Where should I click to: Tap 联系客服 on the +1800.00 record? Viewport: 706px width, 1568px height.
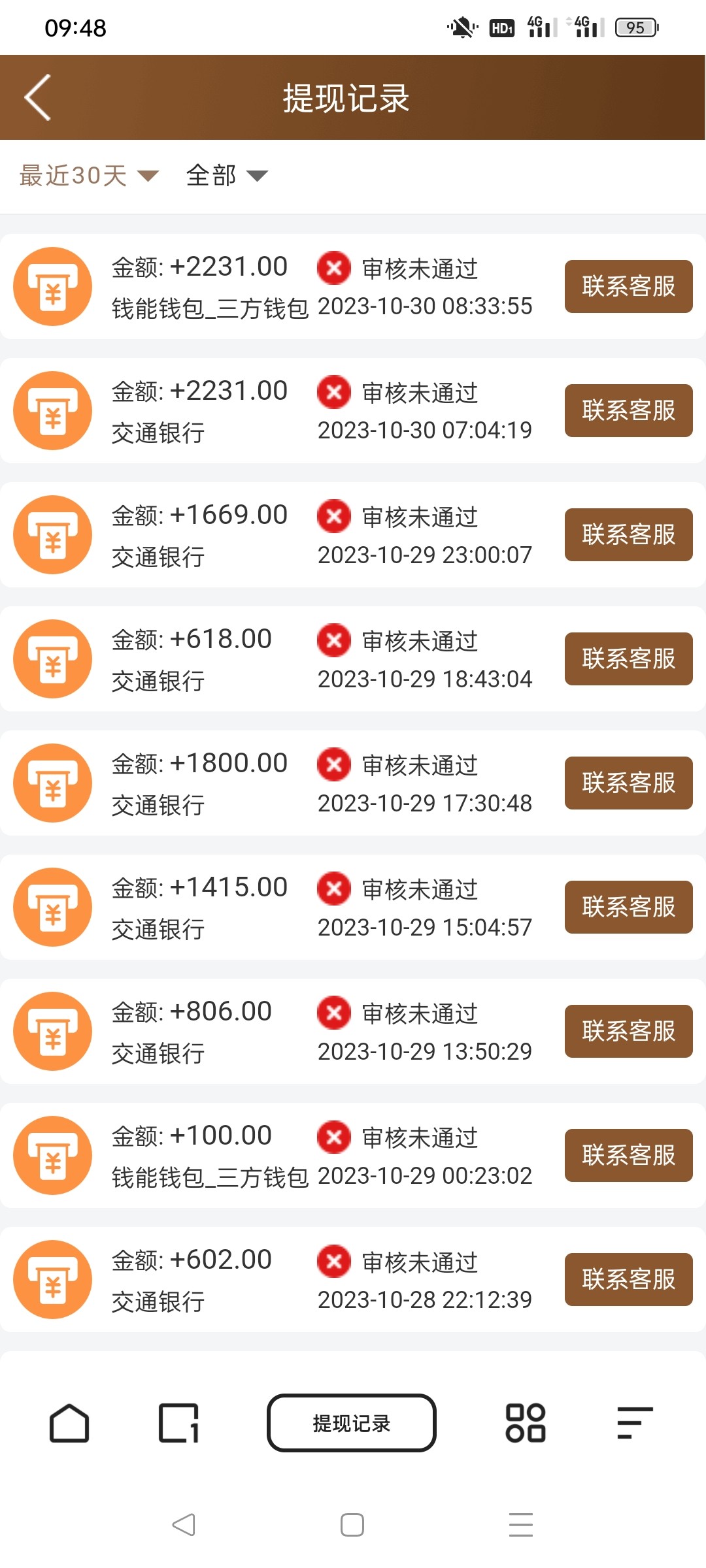[628, 783]
